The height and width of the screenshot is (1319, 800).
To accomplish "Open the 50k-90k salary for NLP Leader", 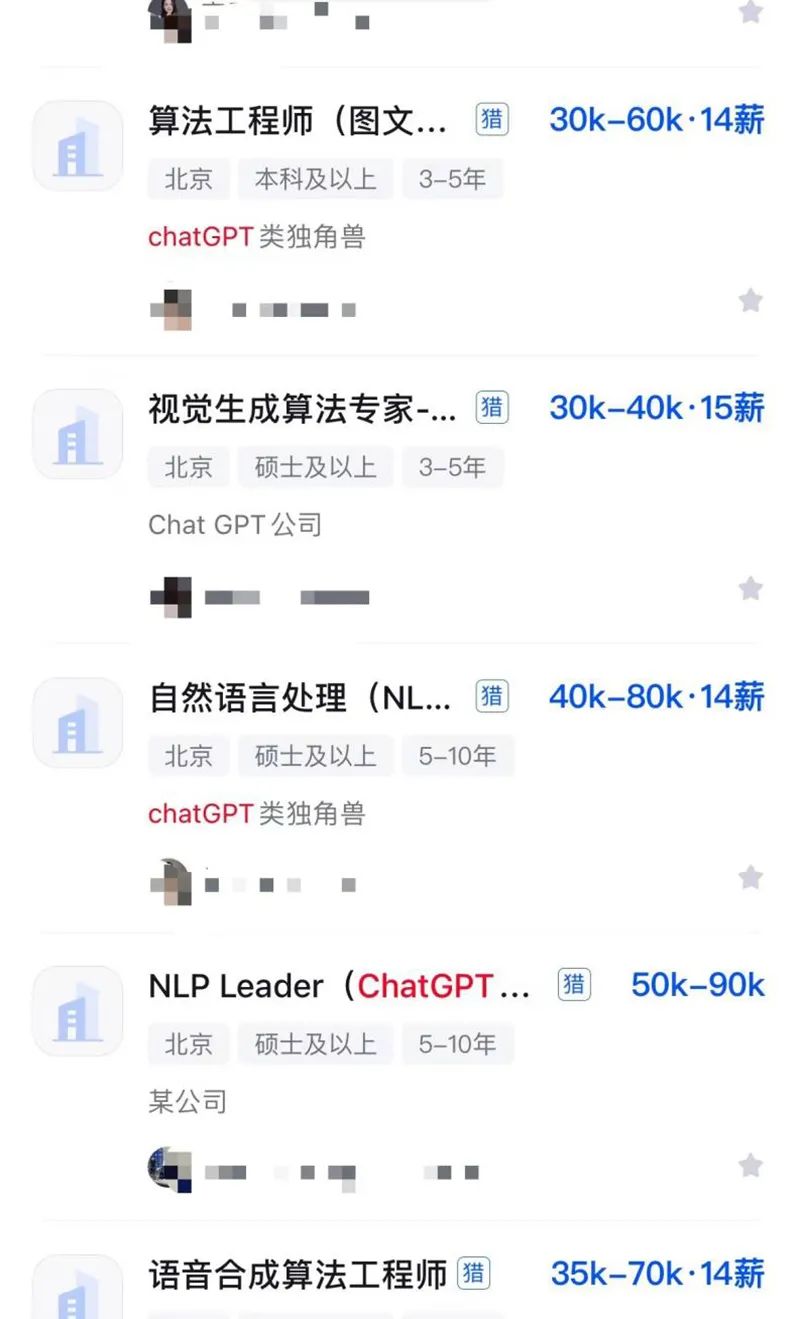I will pyautogui.click(x=697, y=985).
